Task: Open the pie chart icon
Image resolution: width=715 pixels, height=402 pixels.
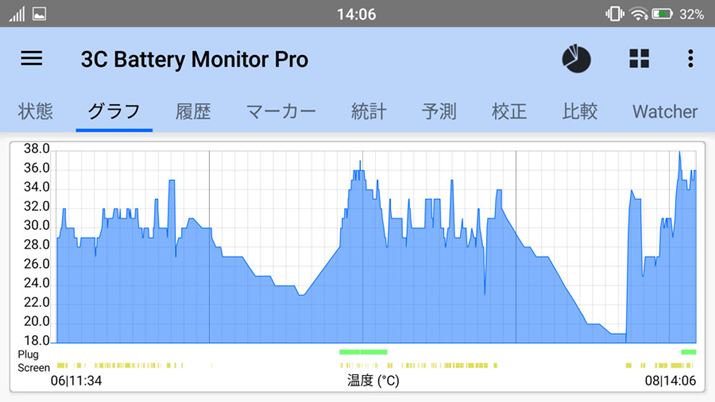Action: point(576,59)
